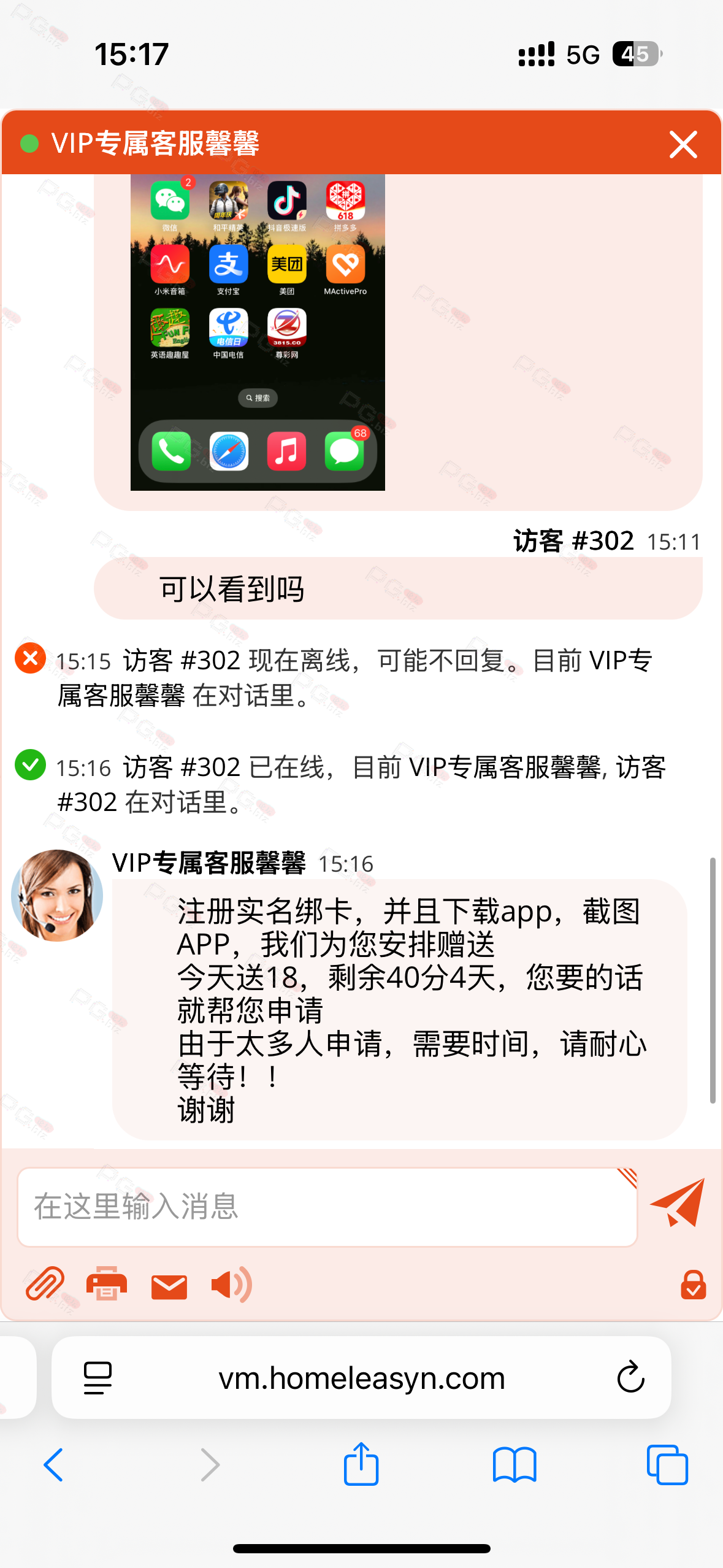Viewport: 723px width, 1568px height.
Task: Open the shared home screen image
Action: [258, 332]
